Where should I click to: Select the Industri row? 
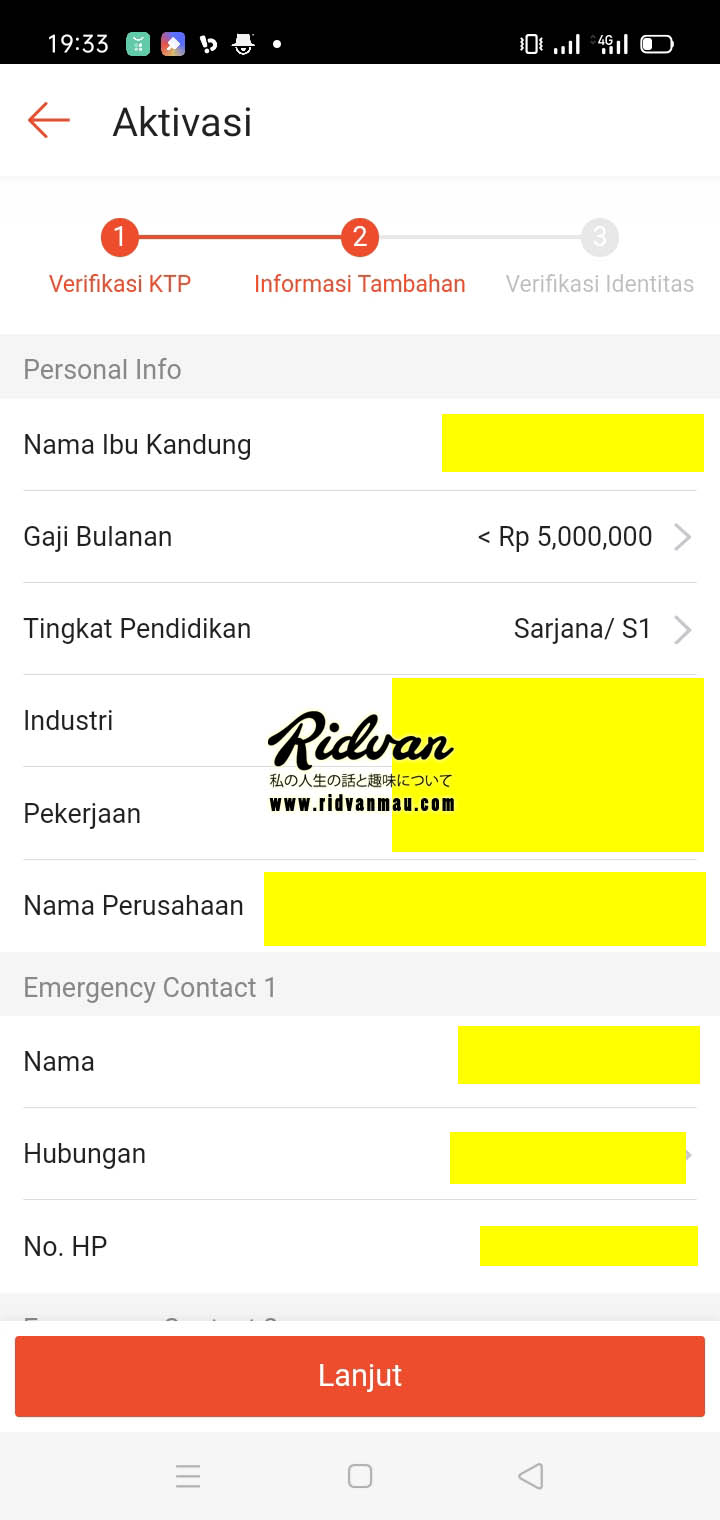(360, 721)
